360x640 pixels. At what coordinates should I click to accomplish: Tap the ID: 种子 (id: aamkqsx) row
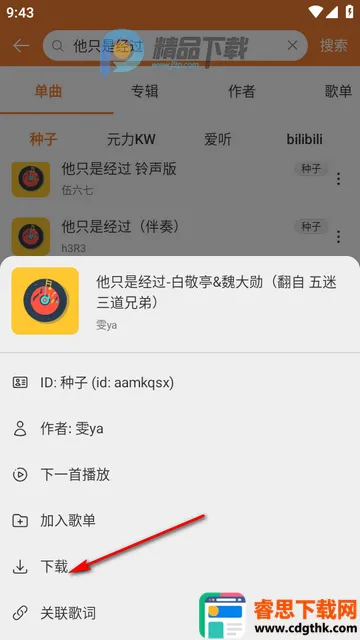(x=180, y=382)
